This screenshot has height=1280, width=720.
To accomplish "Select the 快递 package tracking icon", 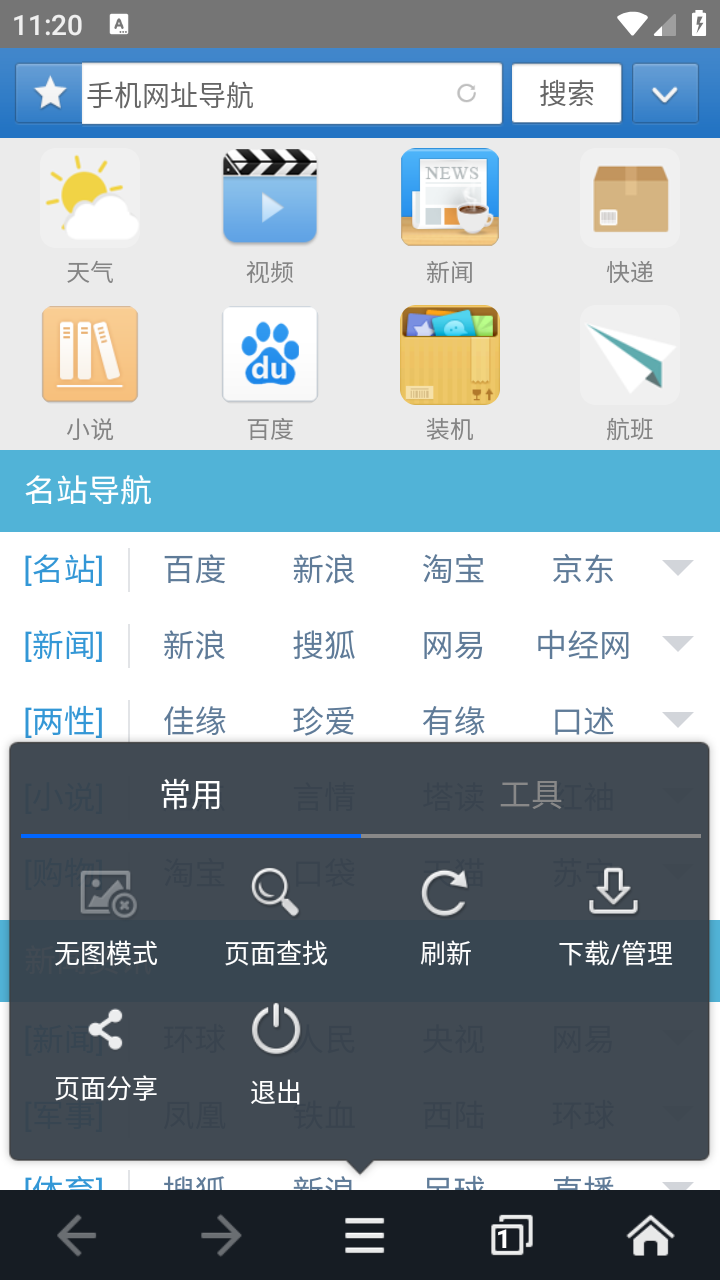I will point(630,197).
